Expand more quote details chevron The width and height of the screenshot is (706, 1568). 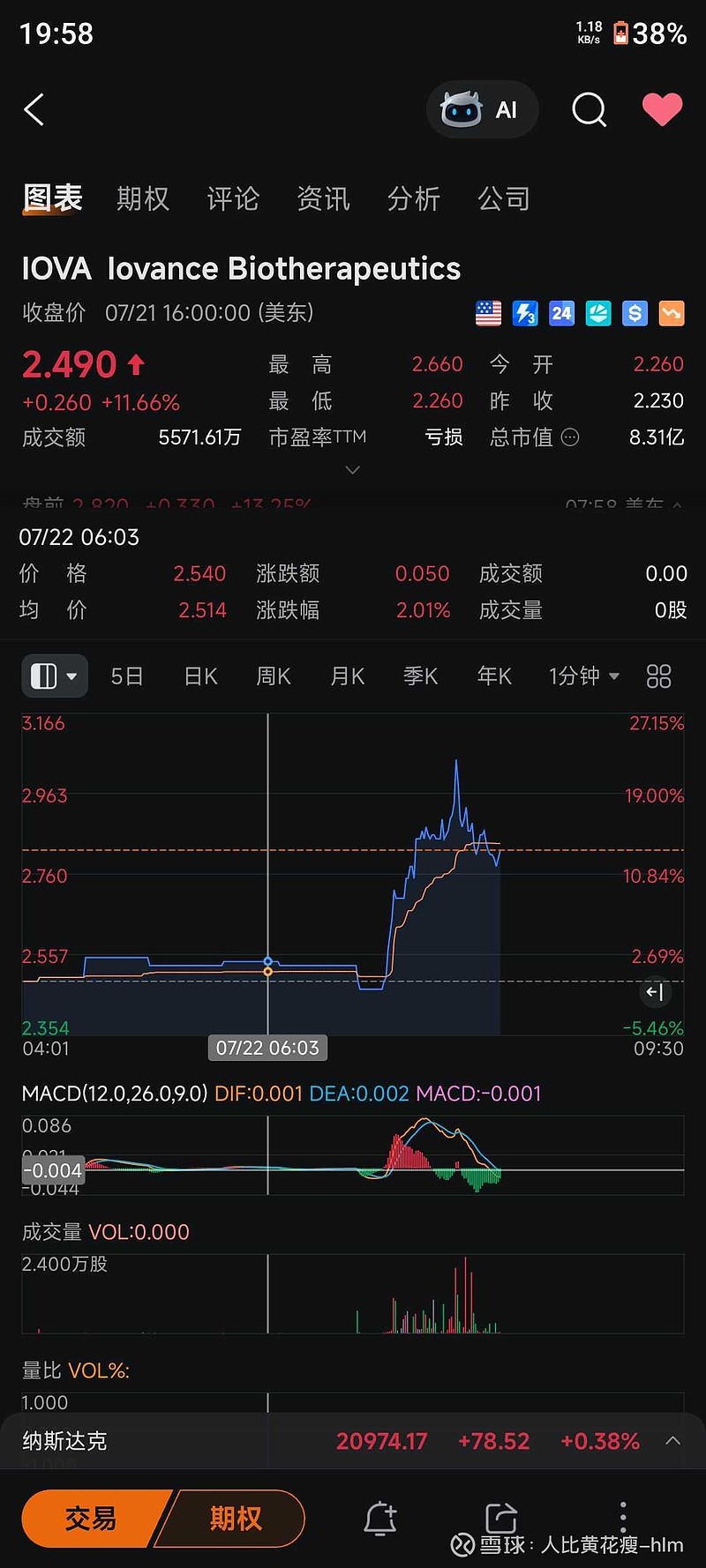(x=353, y=470)
